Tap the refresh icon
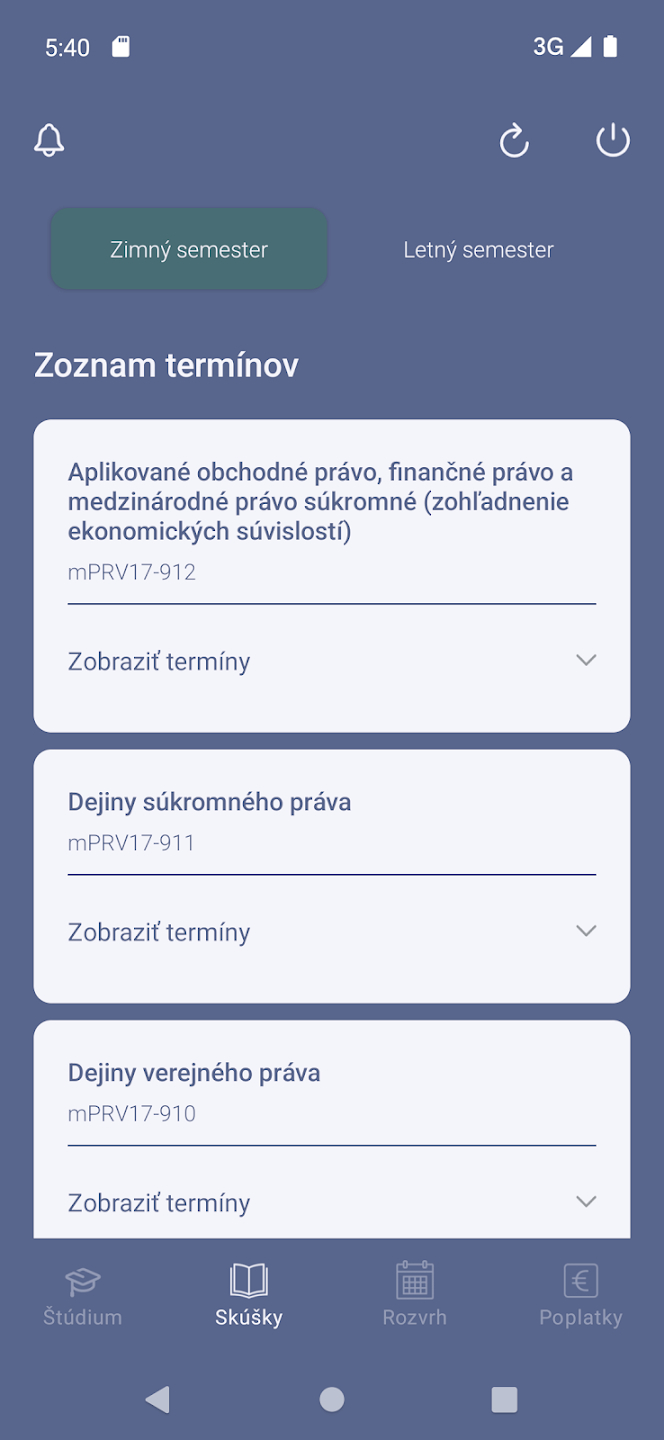Viewport: 664px width, 1440px height. click(x=514, y=141)
